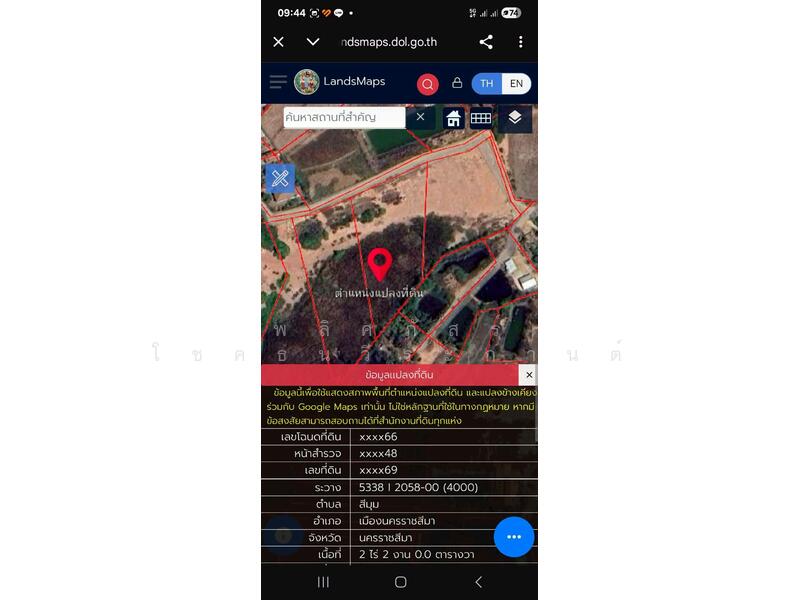Tap the lock icon in the header
Screen dimensions: 800x600
[x=457, y=83]
